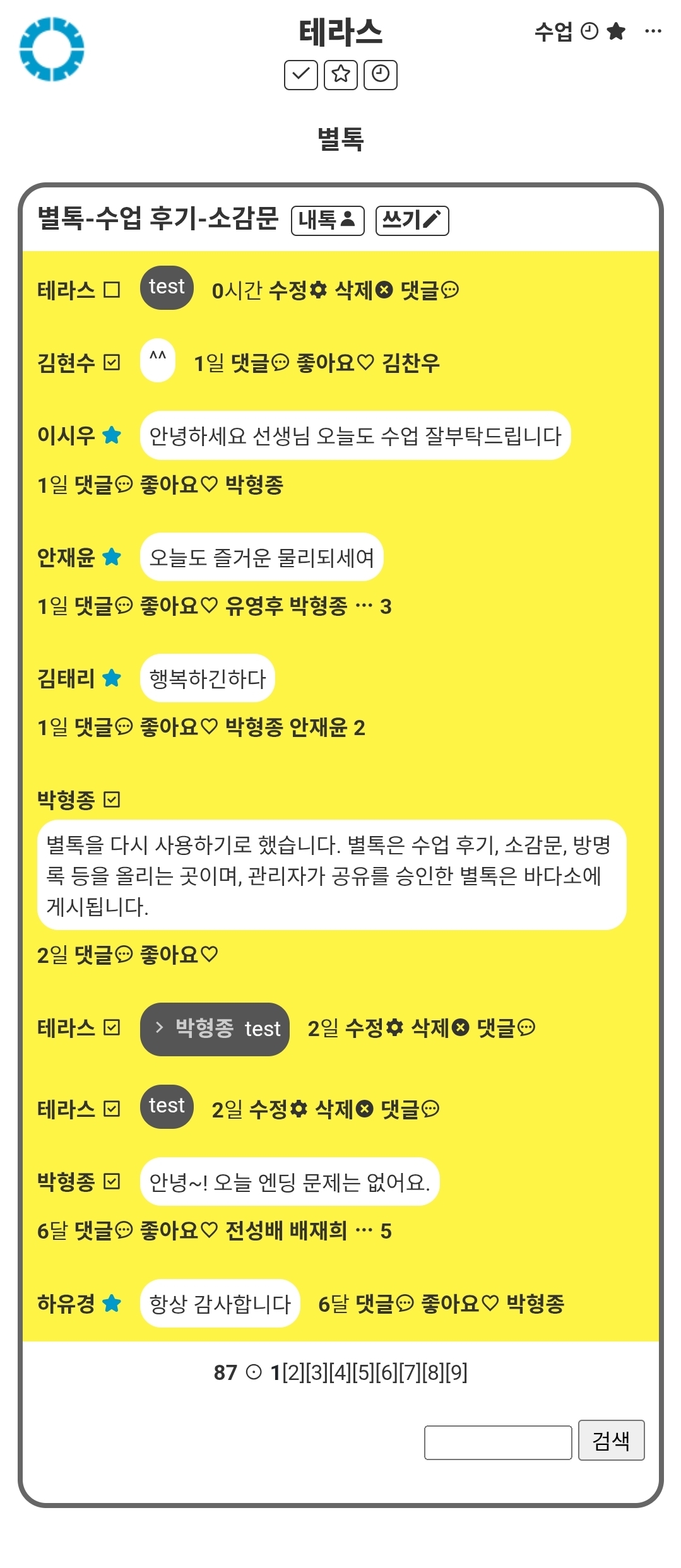Tap the star icon under 테라스 title
Screen dimensions: 681x1568
click(x=341, y=74)
